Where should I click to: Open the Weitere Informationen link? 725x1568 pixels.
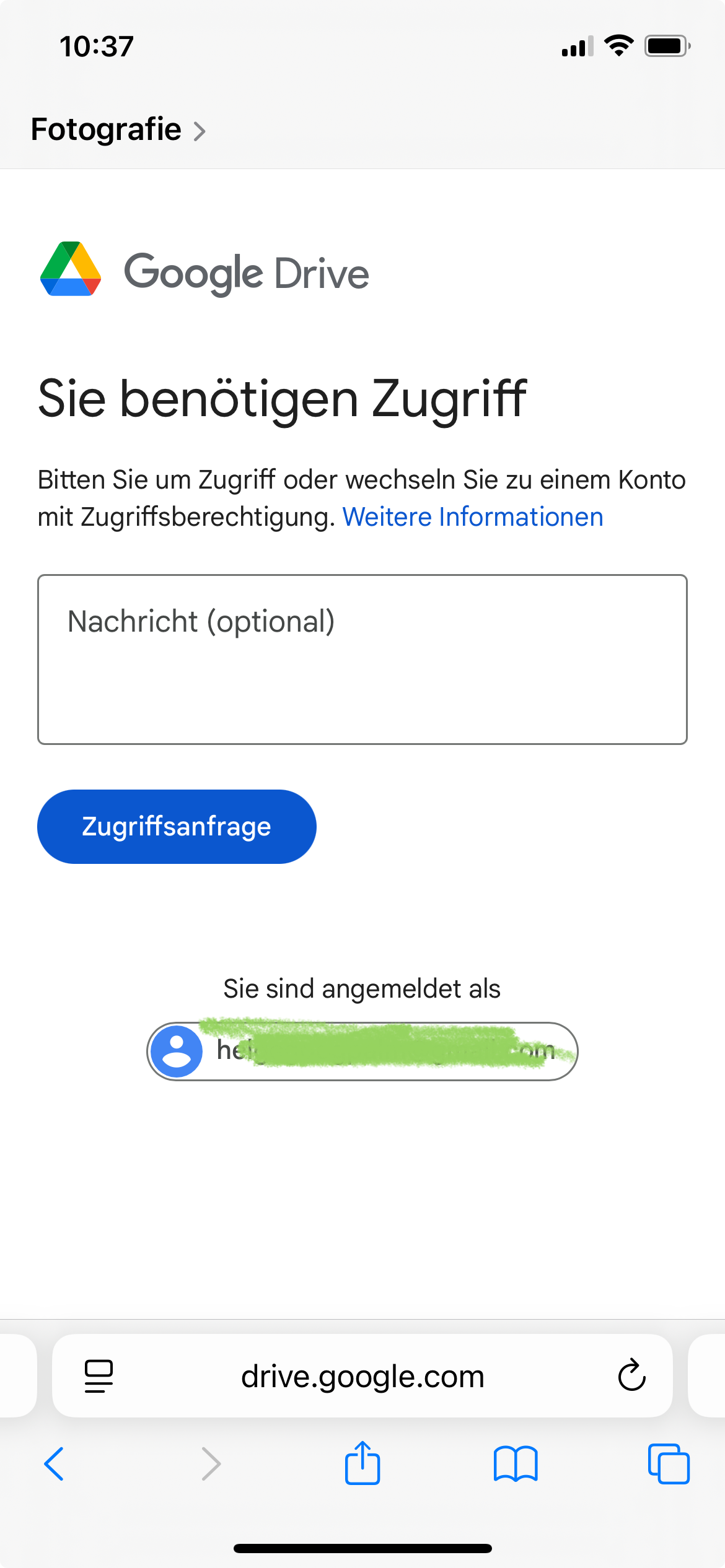[473, 517]
